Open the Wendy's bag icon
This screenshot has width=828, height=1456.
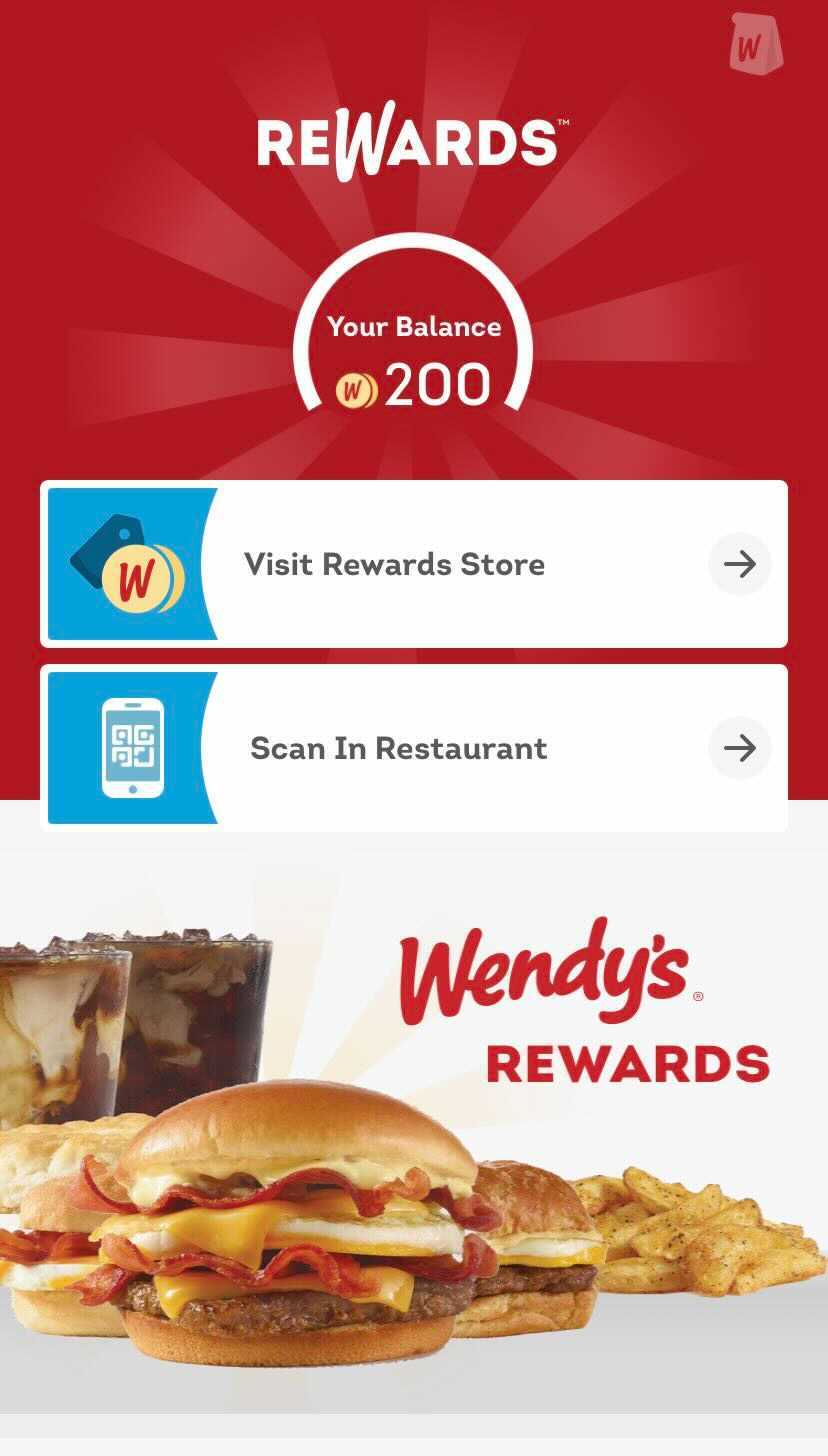tap(756, 43)
